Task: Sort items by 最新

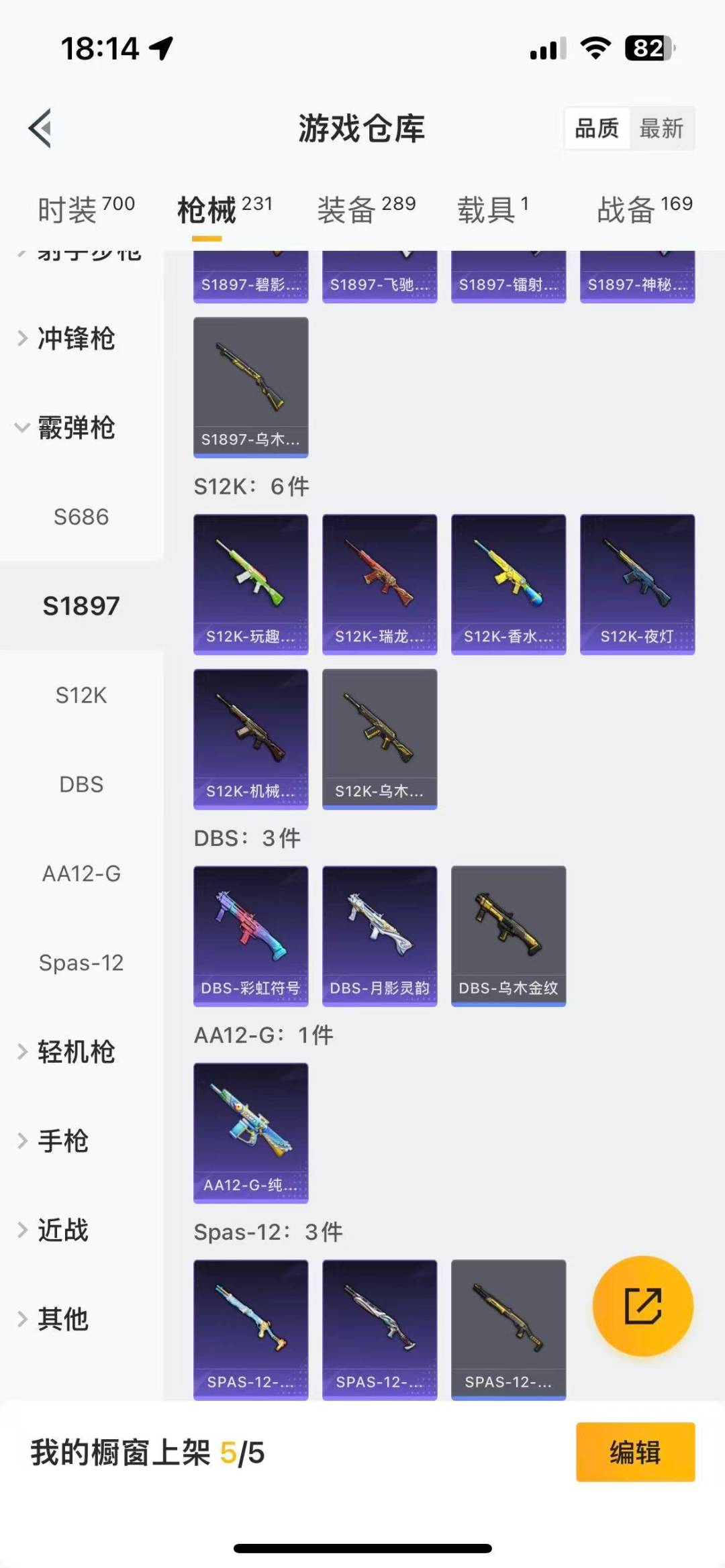Action: (x=661, y=128)
